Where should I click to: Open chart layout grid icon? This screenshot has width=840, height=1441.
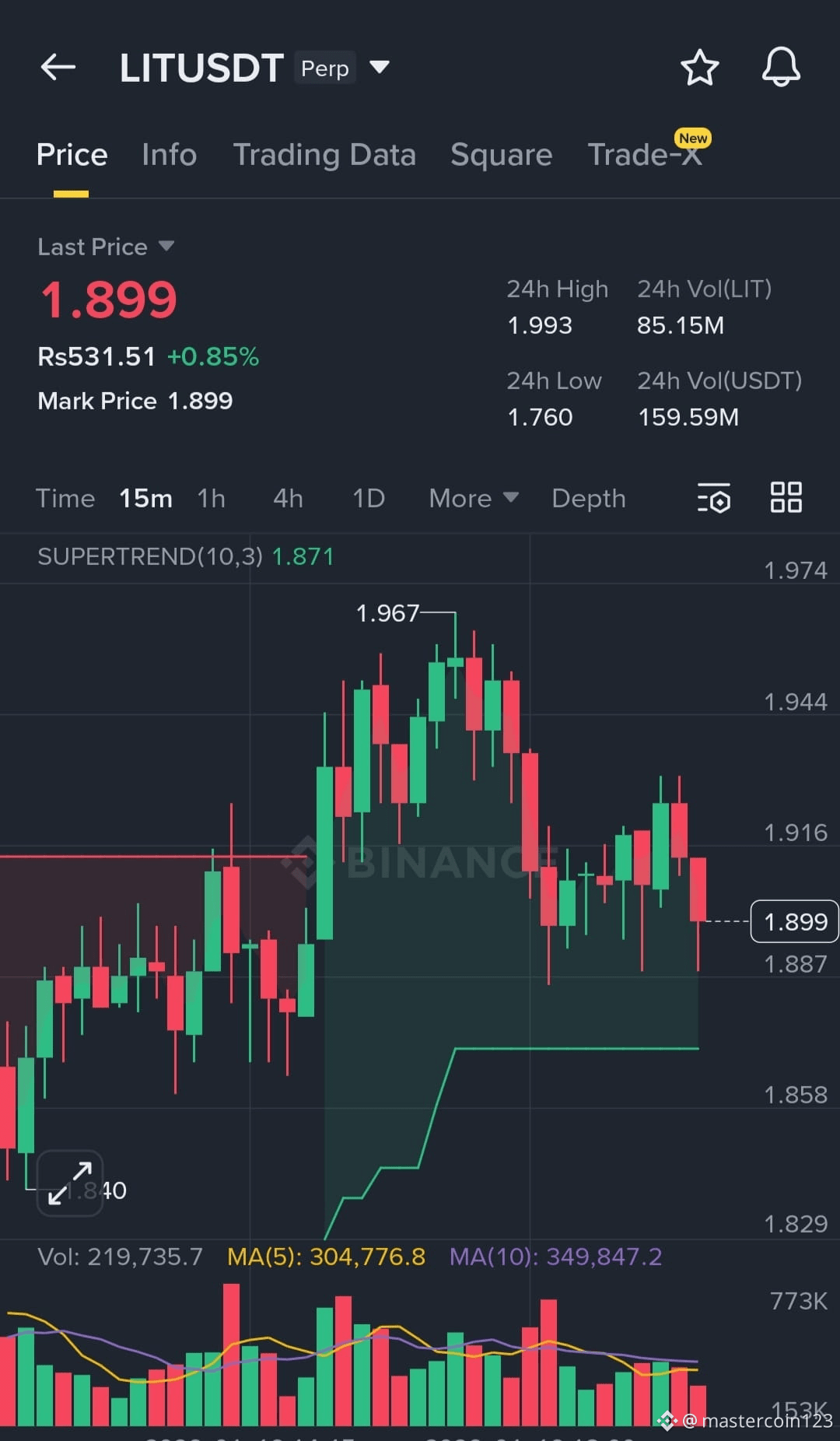click(786, 498)
